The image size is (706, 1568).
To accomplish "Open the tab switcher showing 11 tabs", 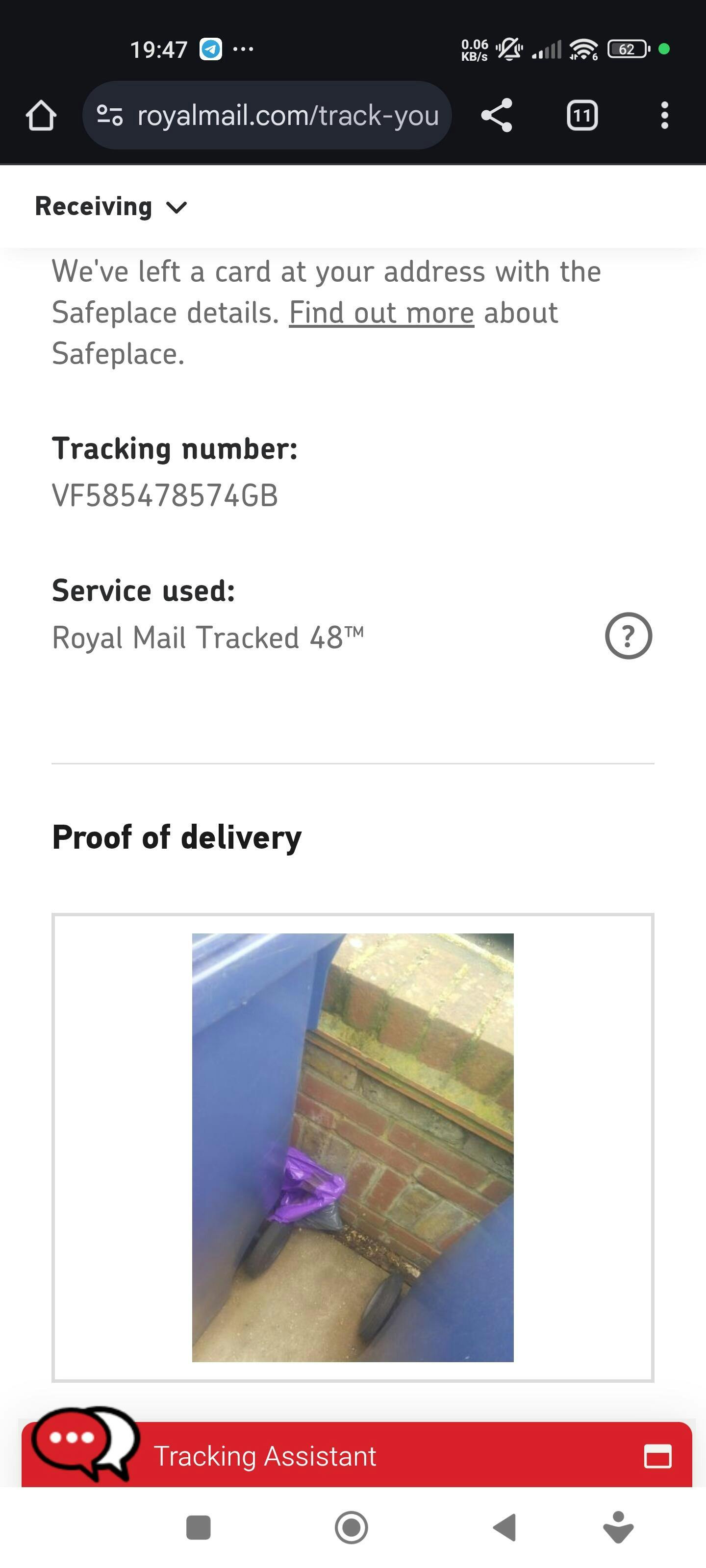I will tap(582, 116).
